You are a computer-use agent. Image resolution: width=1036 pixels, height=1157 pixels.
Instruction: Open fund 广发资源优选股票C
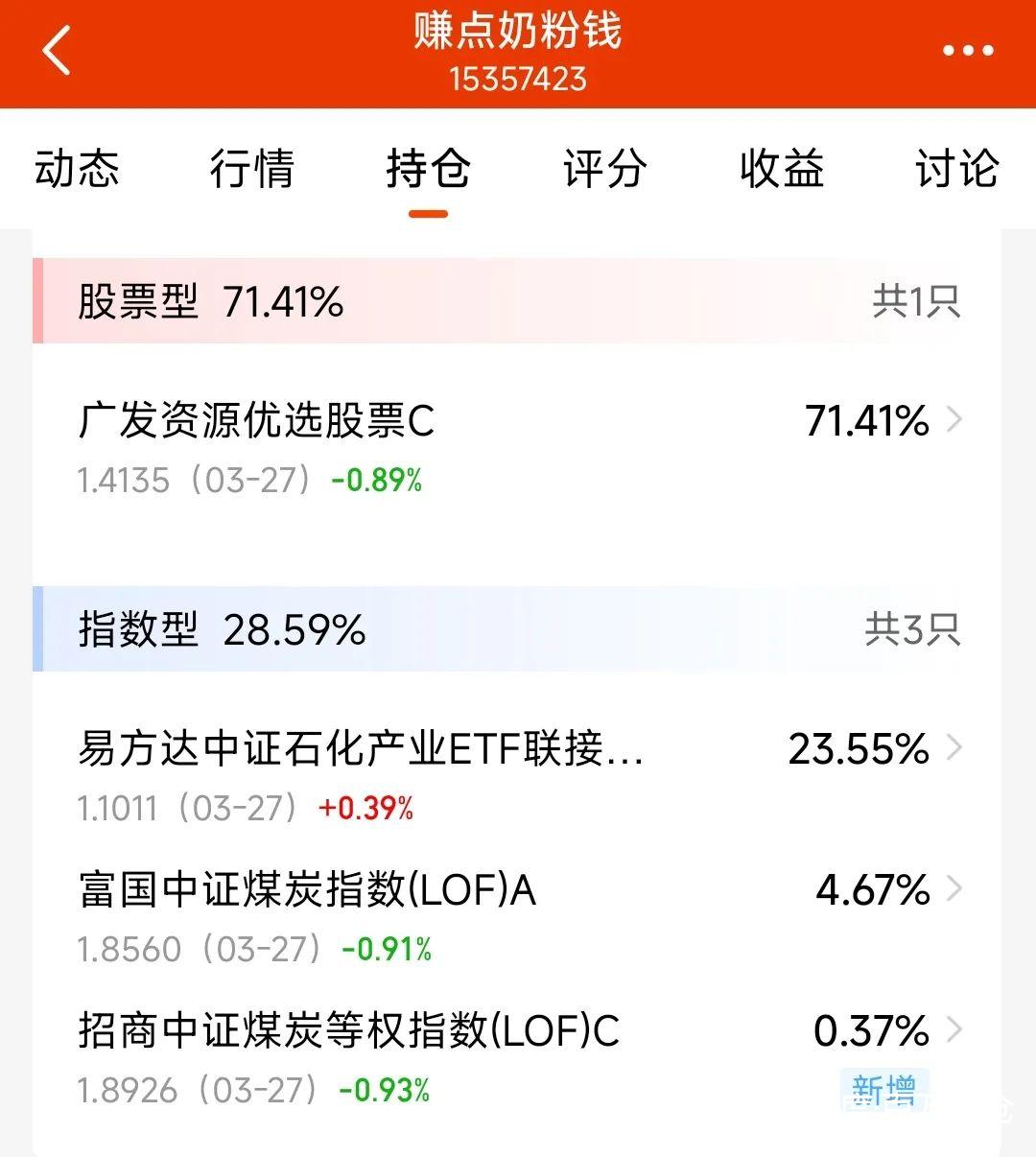tap(257, 419)
